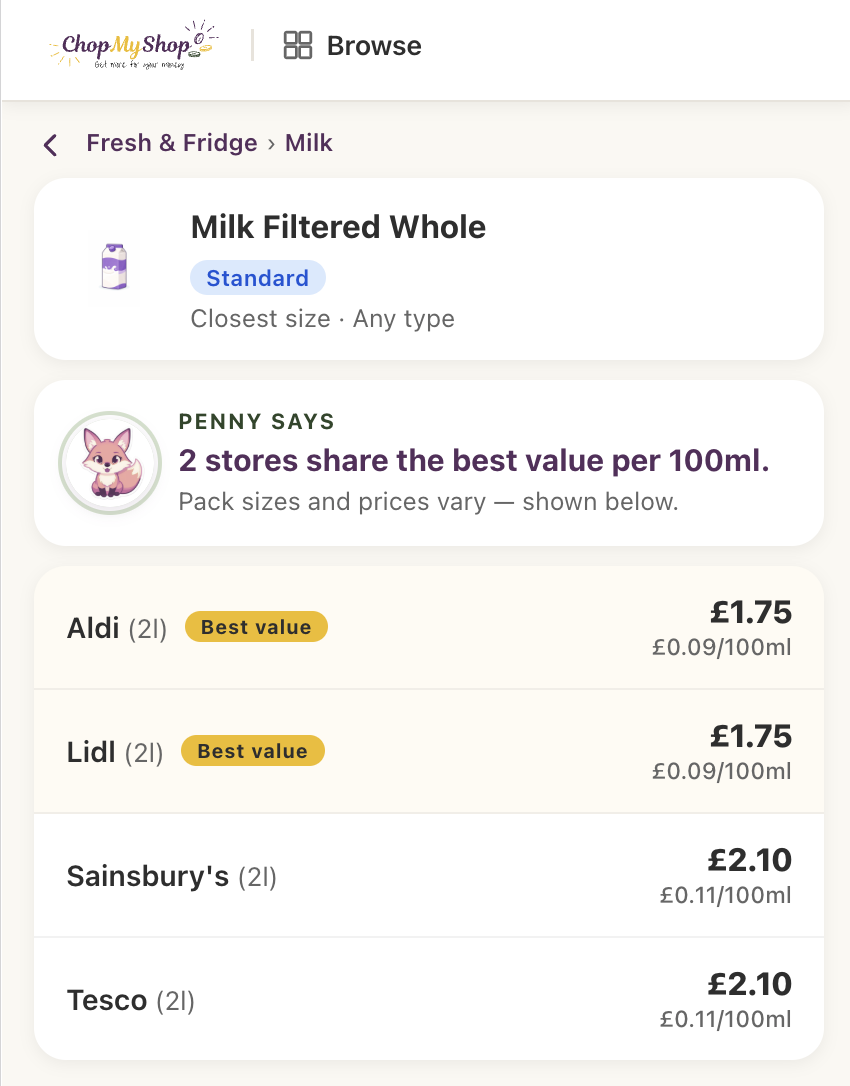Click the Browse button label
The image size is (850, 1086).
click(374, 45)
